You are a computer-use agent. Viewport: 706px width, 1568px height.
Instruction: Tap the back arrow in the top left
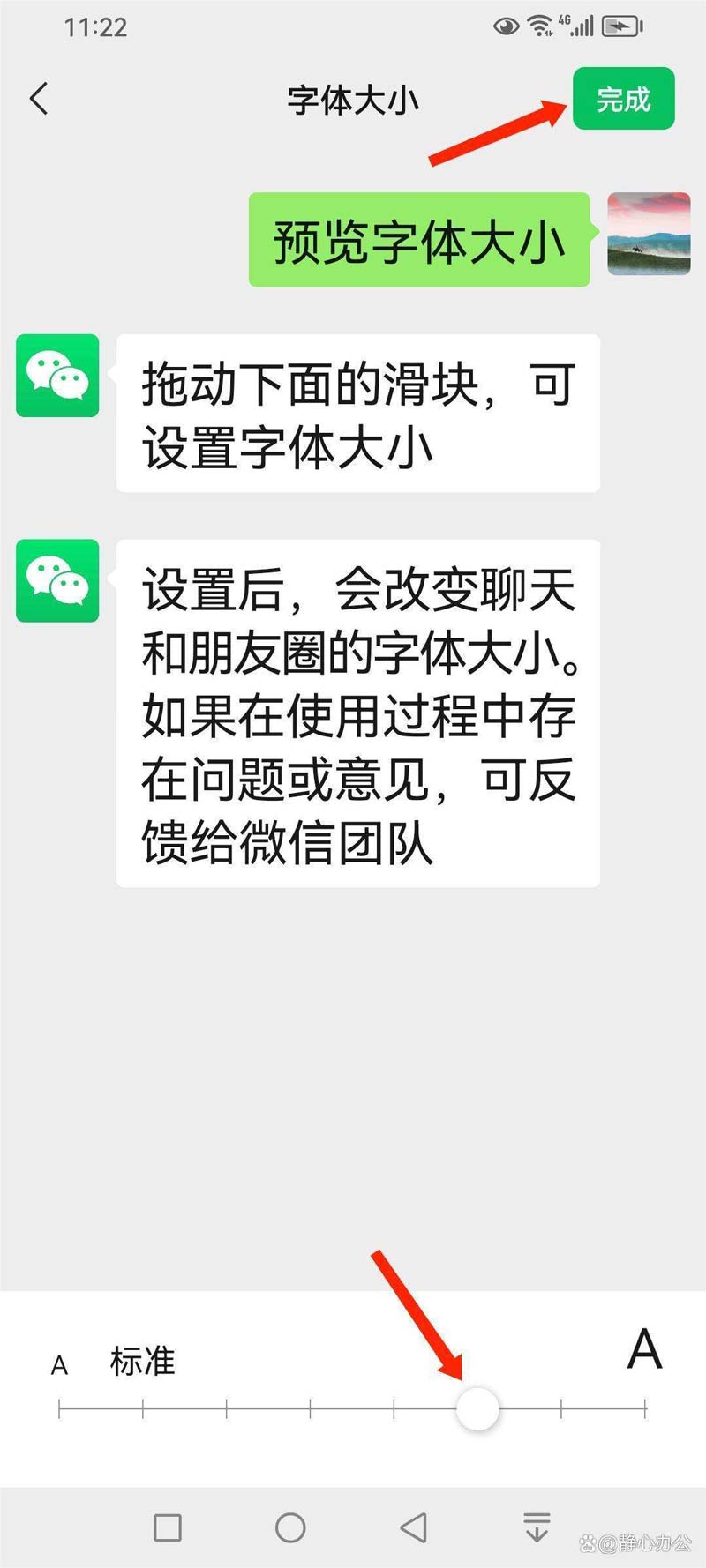pos(39,100)
